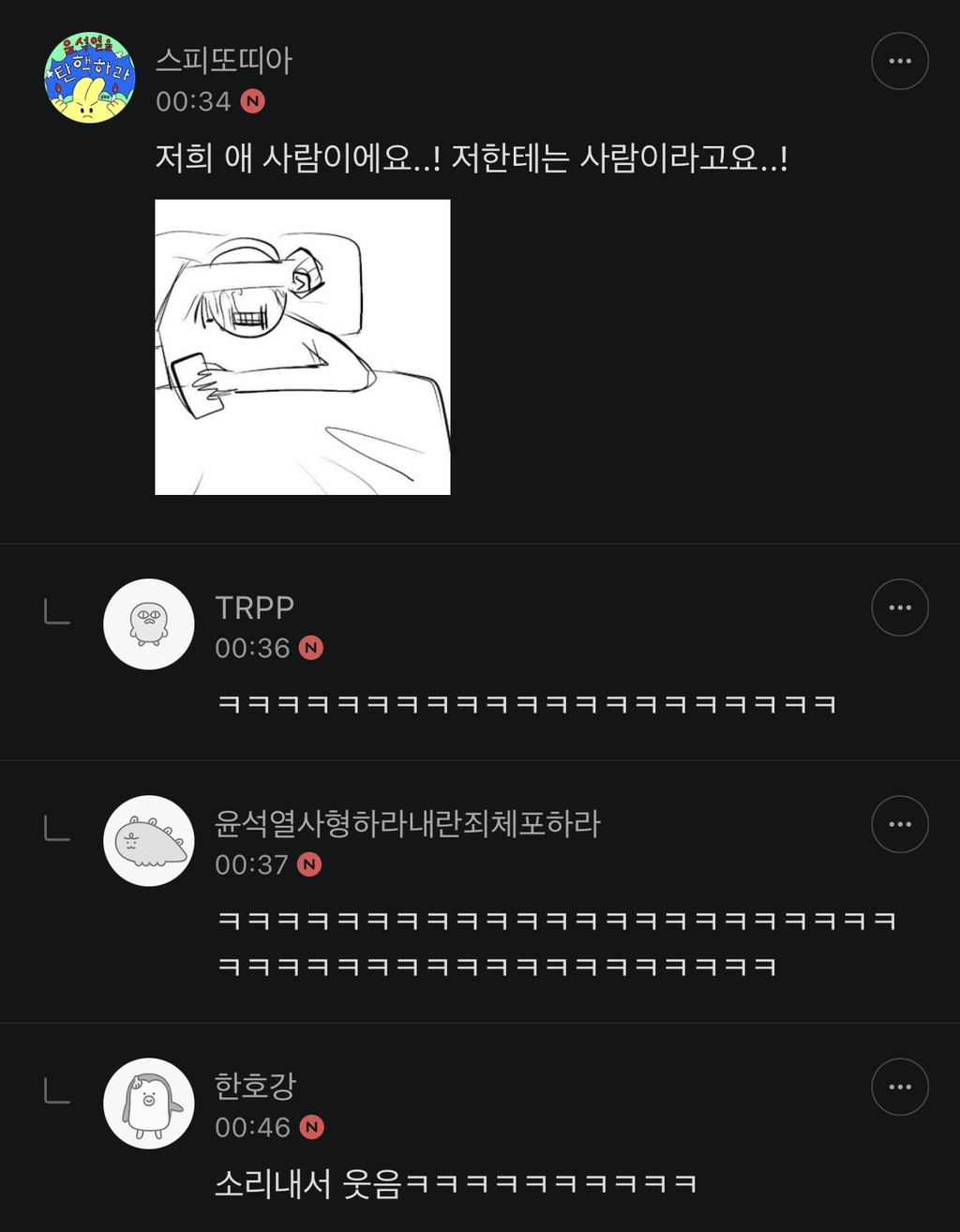Open overflow menu on TRPP's reply
Viewport: 960px width, 1232px height.
899,608
